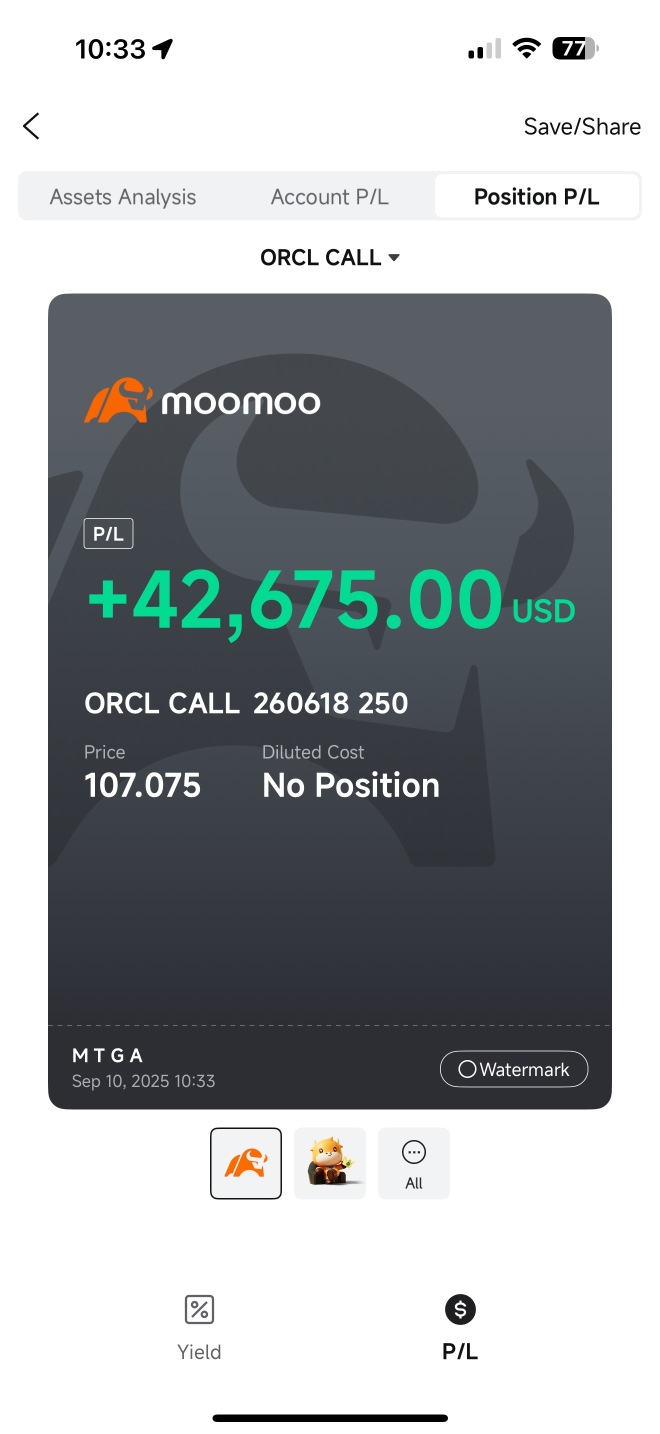Image resolution: width=660 pixels, height=1434 pixels.
Task: Tap Save/Share to export the card
Action: point(582,126)
